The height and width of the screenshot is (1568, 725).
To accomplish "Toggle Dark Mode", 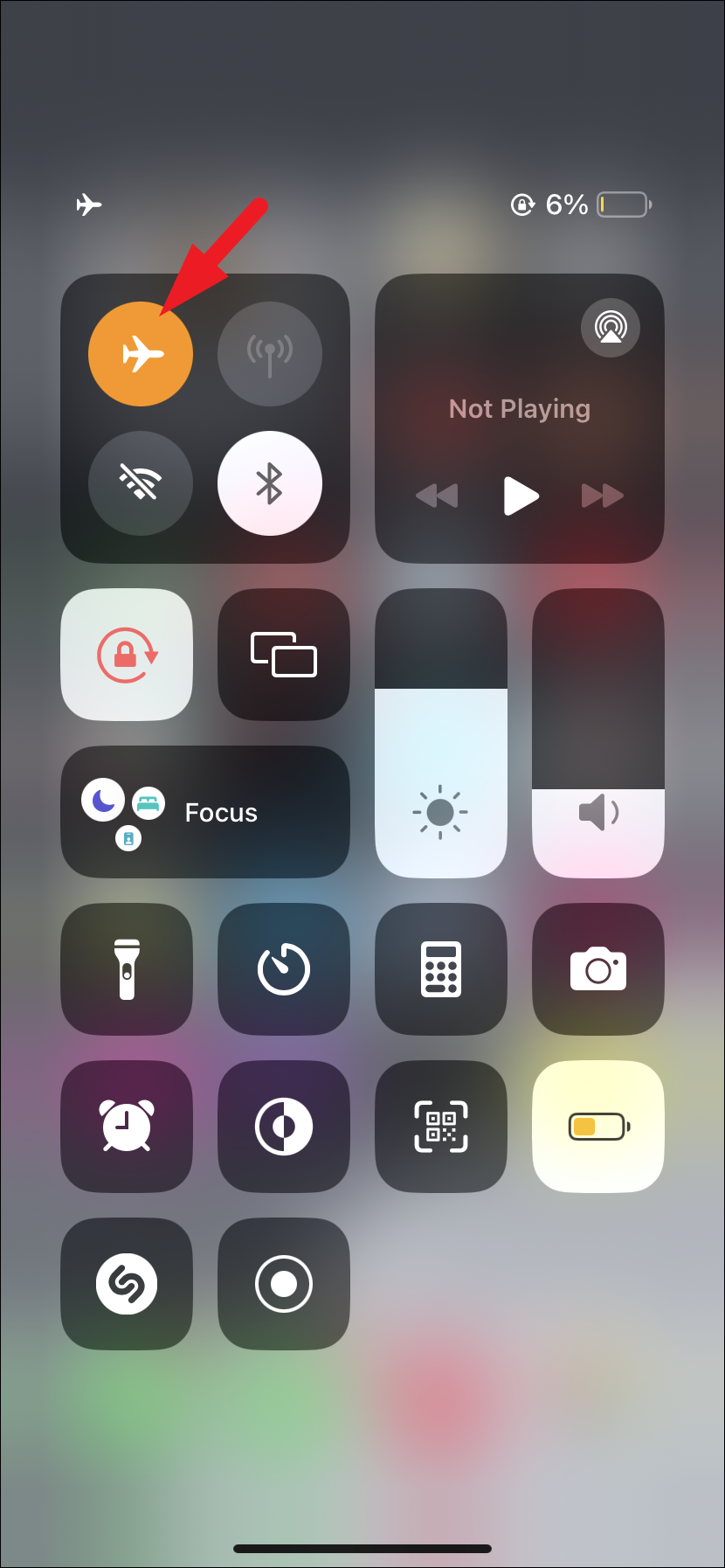I will coord(284,1127).
